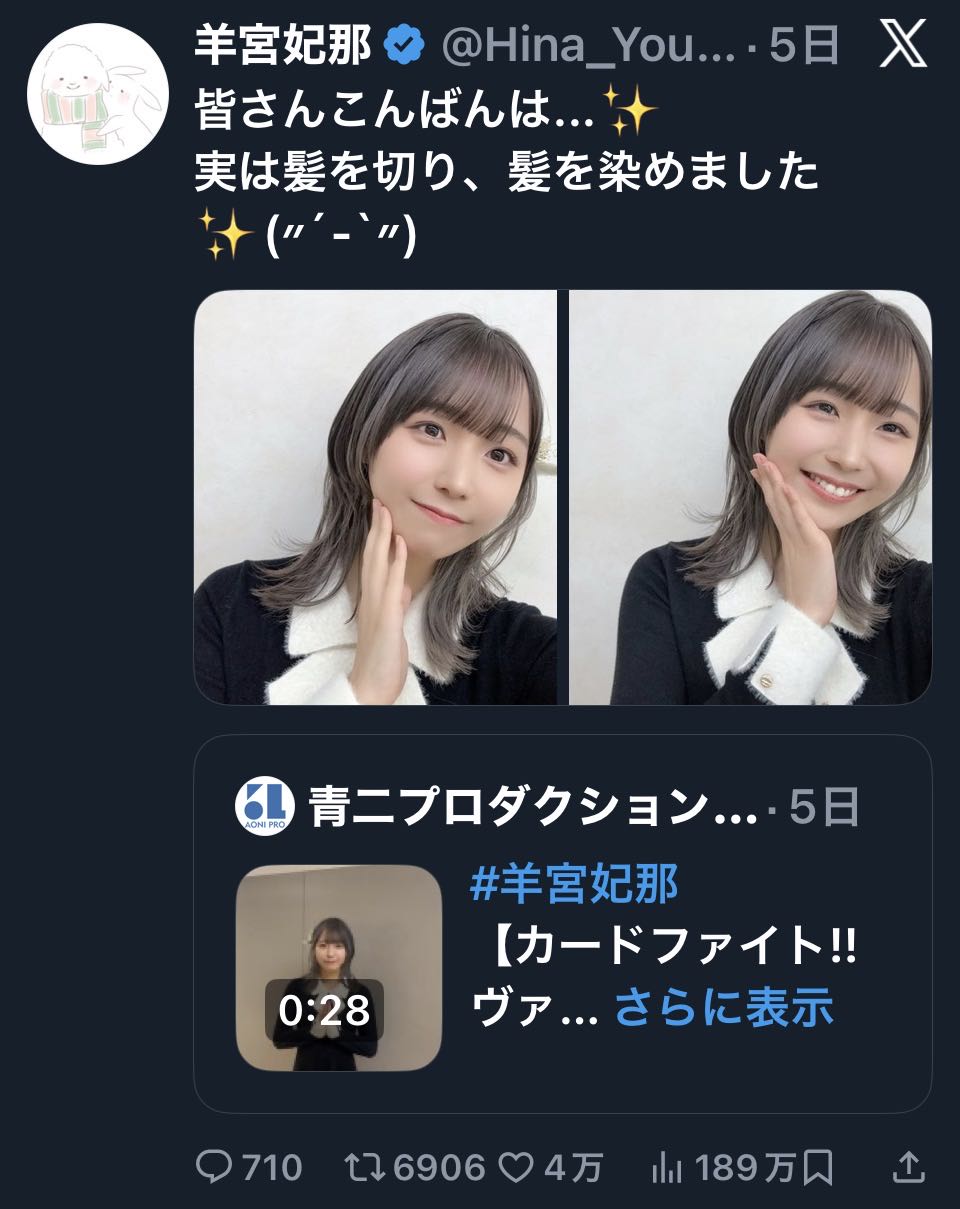Open the right smiling photo
The height and width of the screenshot is (1209, 960).
(x=750, y=497)
